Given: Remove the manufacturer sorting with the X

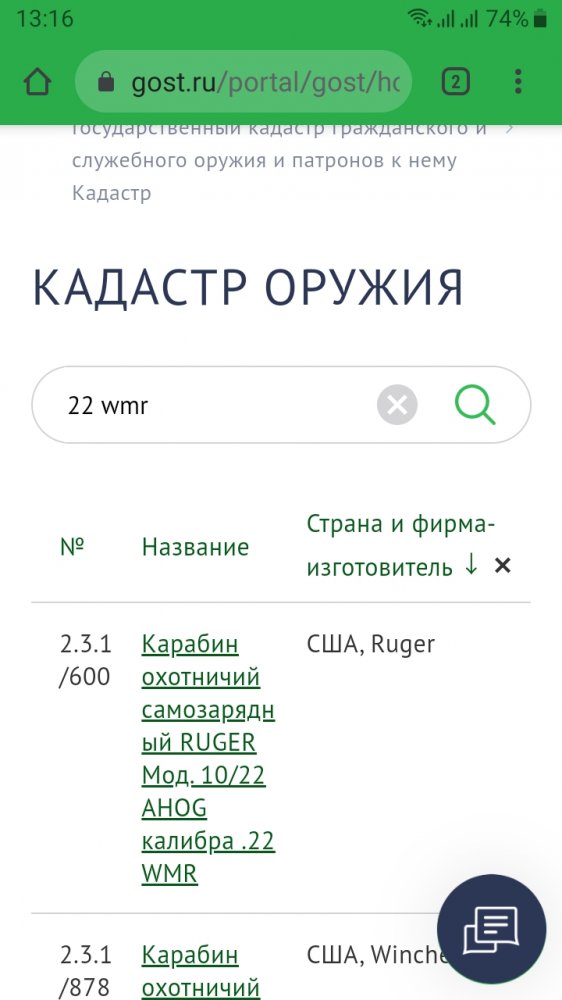Looking at the screenshot, I should point(503,565).
